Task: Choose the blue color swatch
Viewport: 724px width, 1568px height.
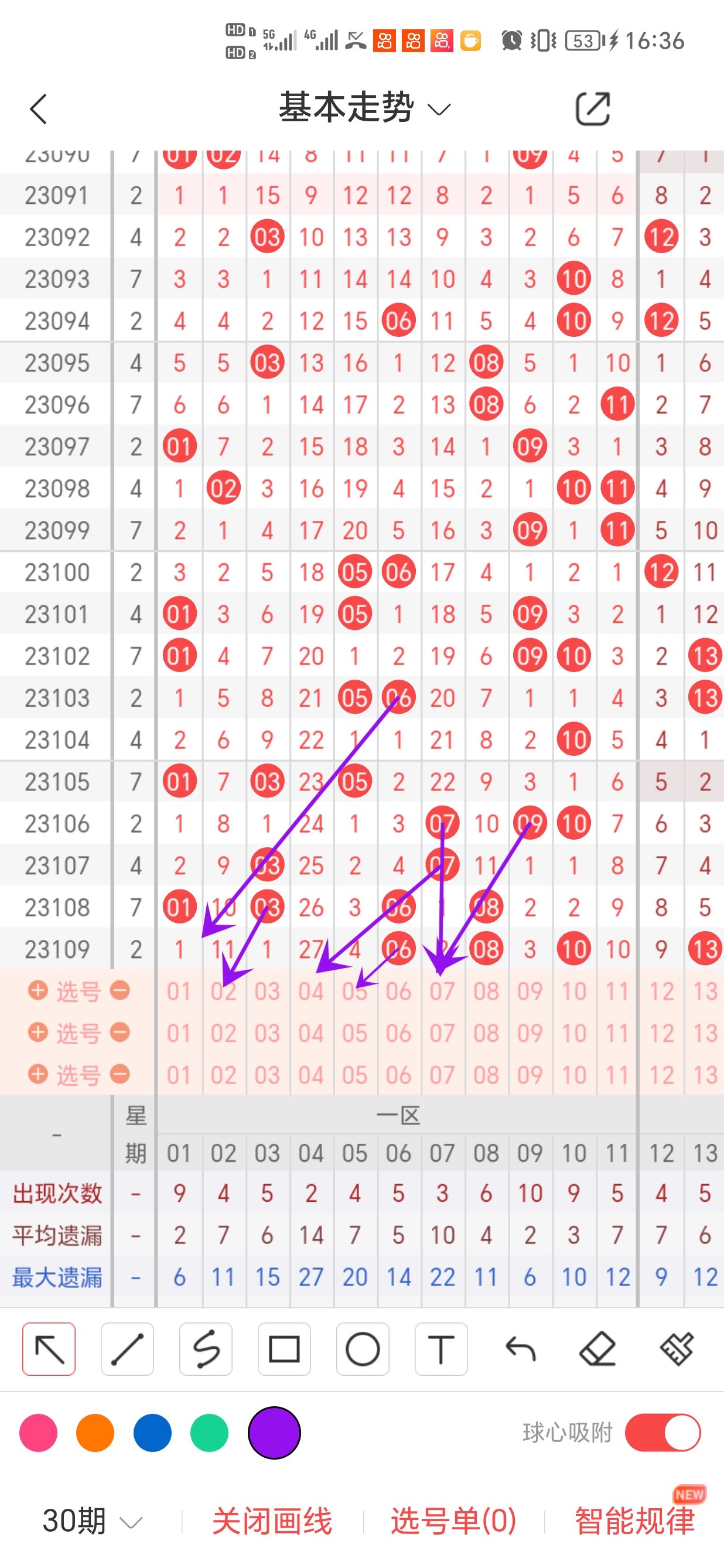Action: 152,1433
